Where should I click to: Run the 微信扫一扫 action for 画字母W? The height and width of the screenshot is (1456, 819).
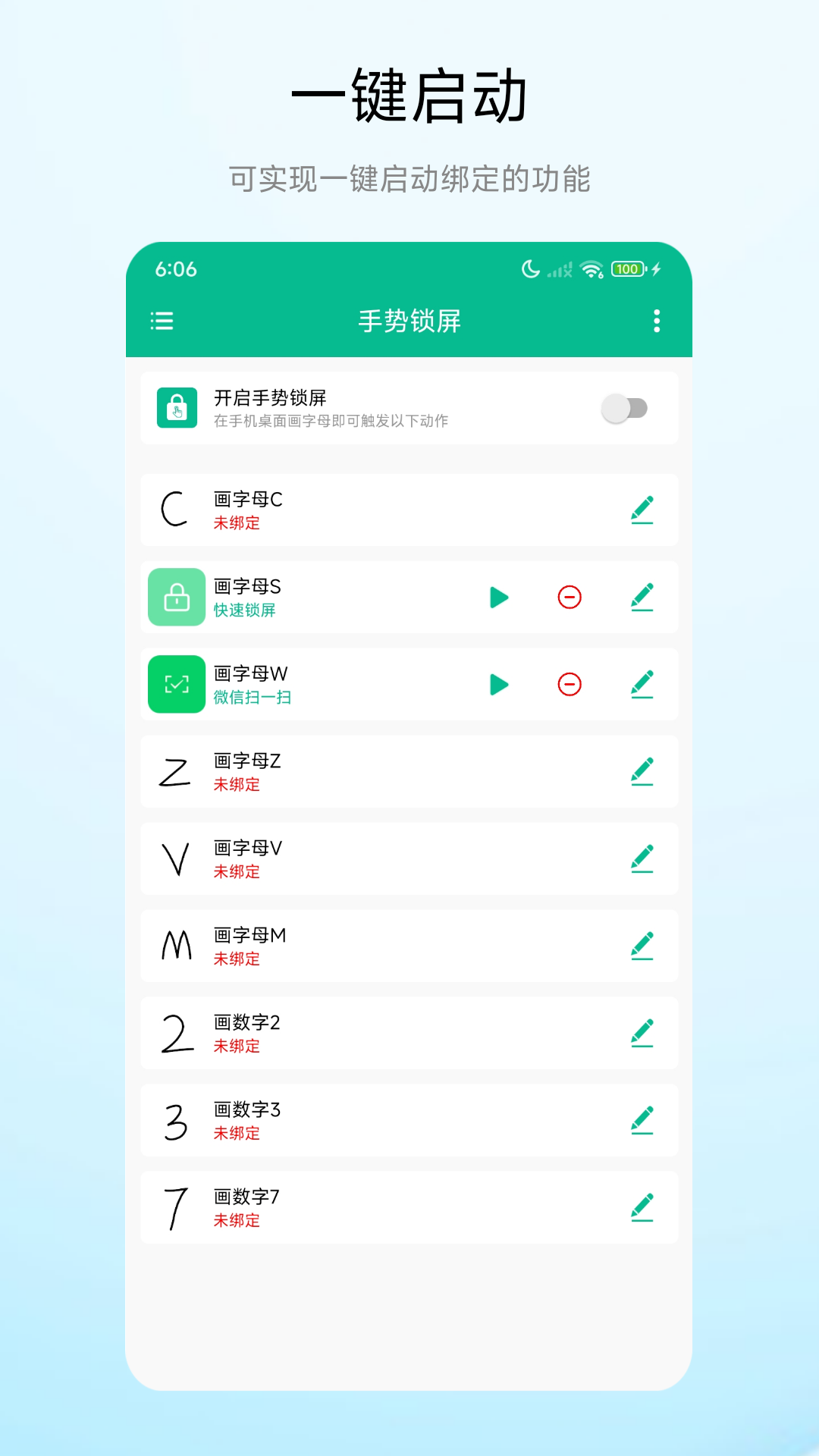point(499,684)
